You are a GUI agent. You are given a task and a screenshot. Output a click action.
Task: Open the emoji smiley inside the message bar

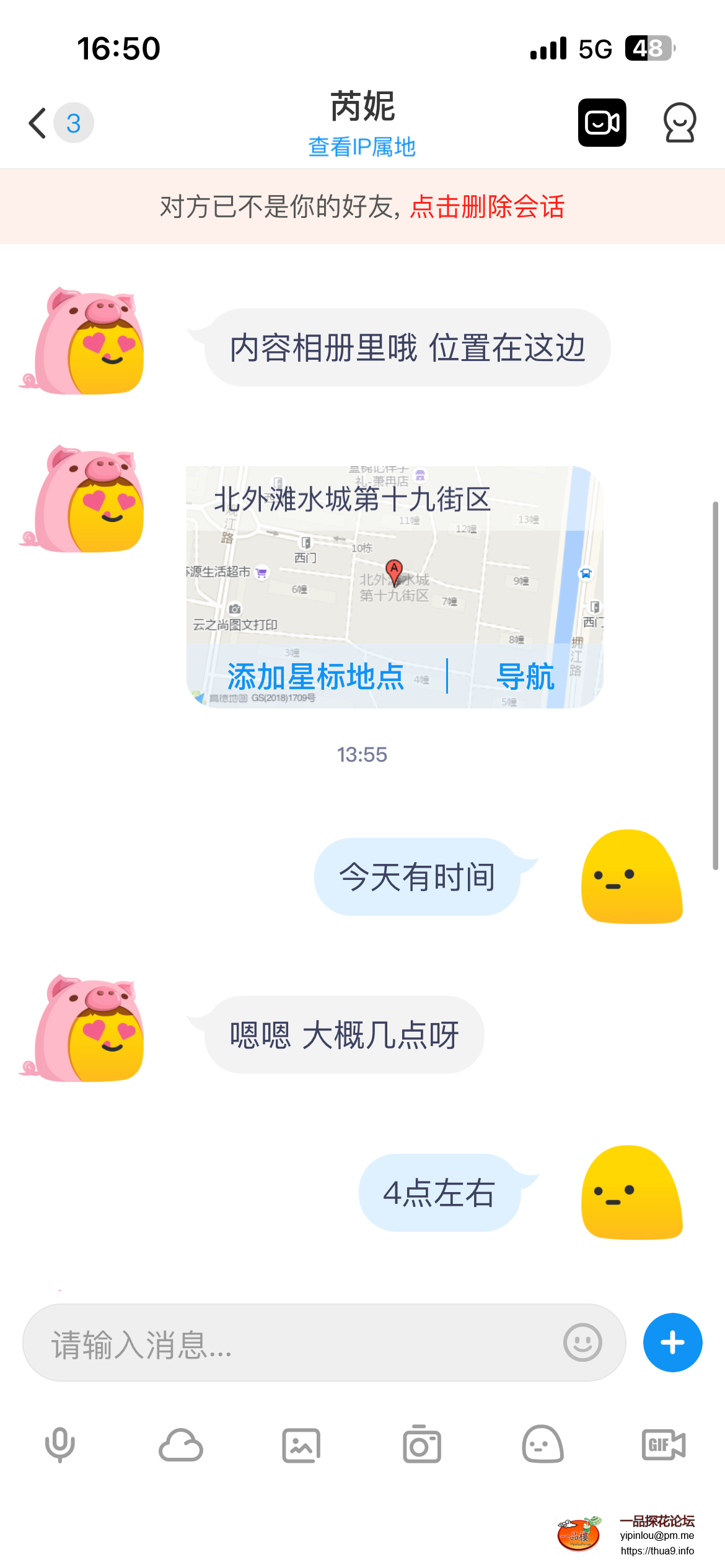pyautogui.click(x=582, y=1342)
